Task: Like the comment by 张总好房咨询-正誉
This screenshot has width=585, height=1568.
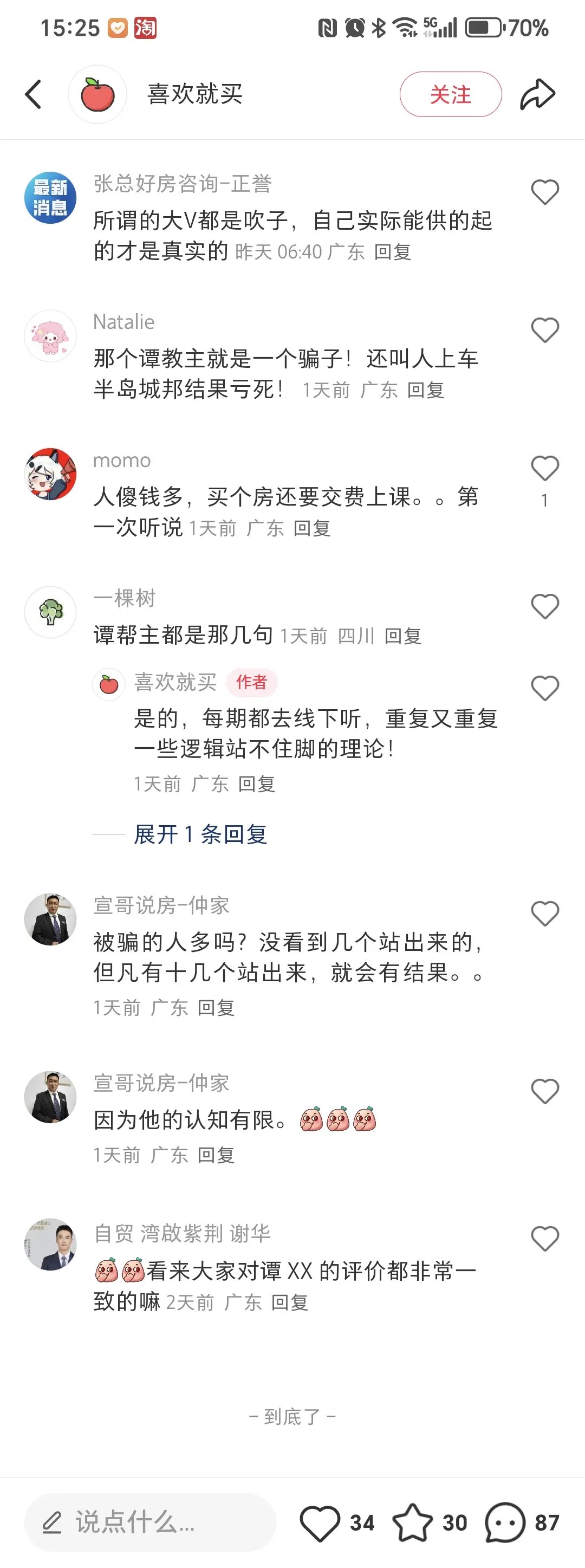Action: pyautogui.click(x=545, y=192)
